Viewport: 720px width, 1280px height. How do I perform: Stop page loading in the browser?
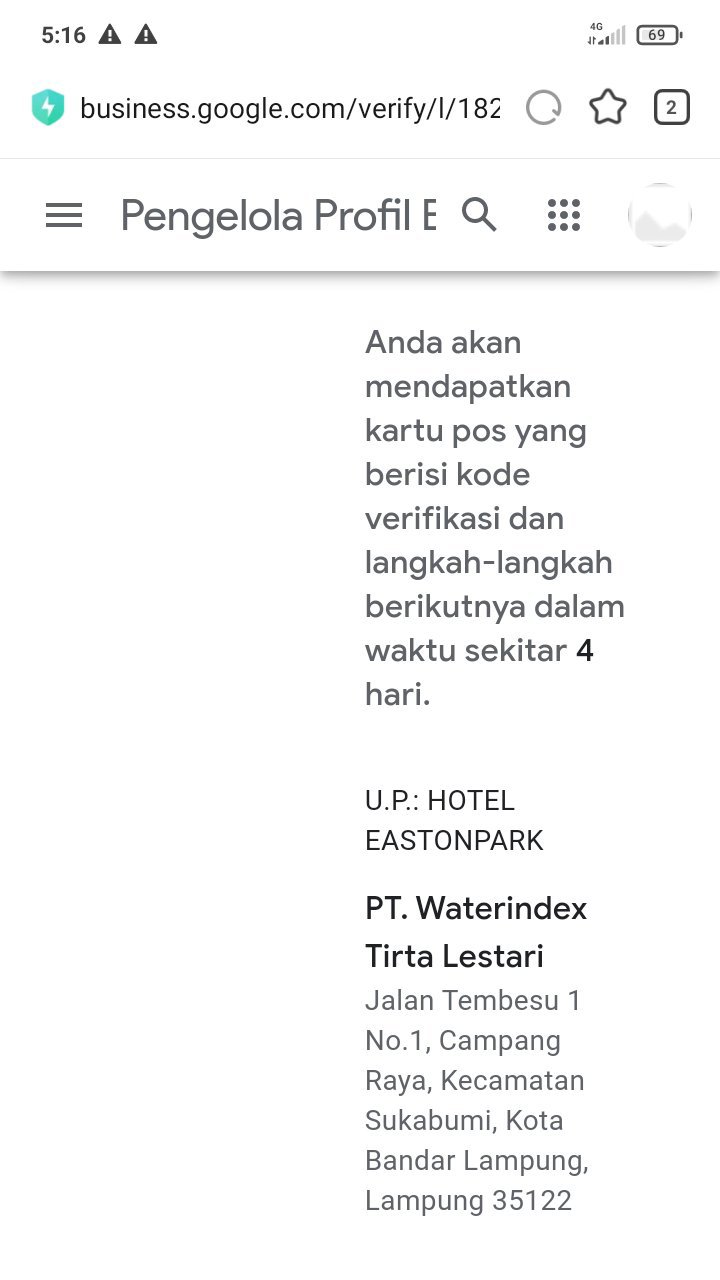pos(544,108)
